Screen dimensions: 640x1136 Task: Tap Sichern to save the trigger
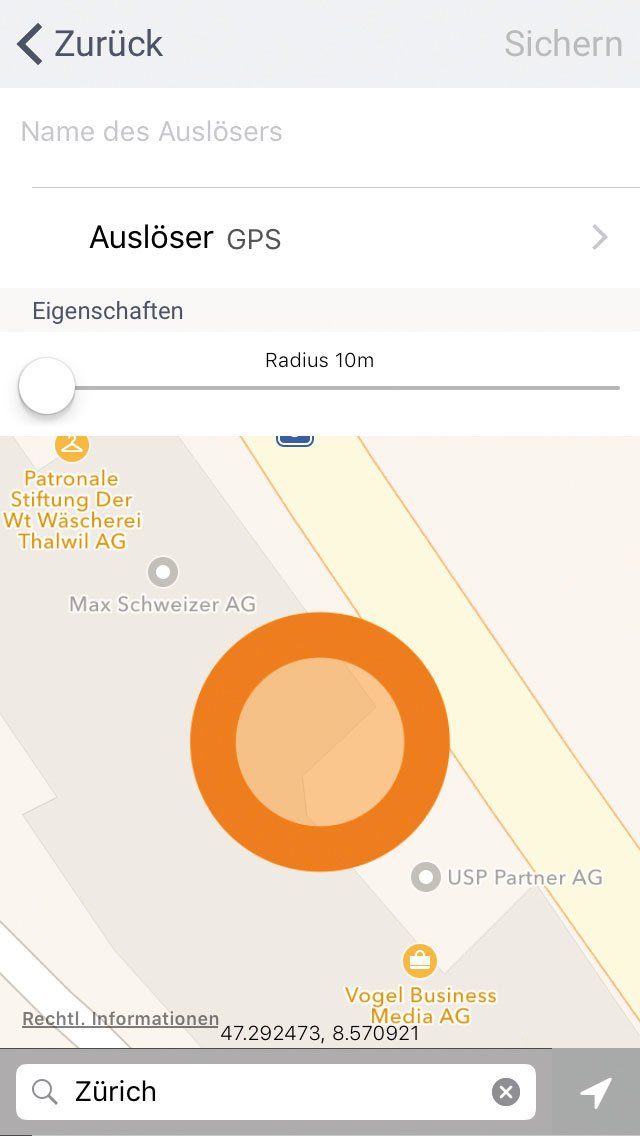click(562, 44)
